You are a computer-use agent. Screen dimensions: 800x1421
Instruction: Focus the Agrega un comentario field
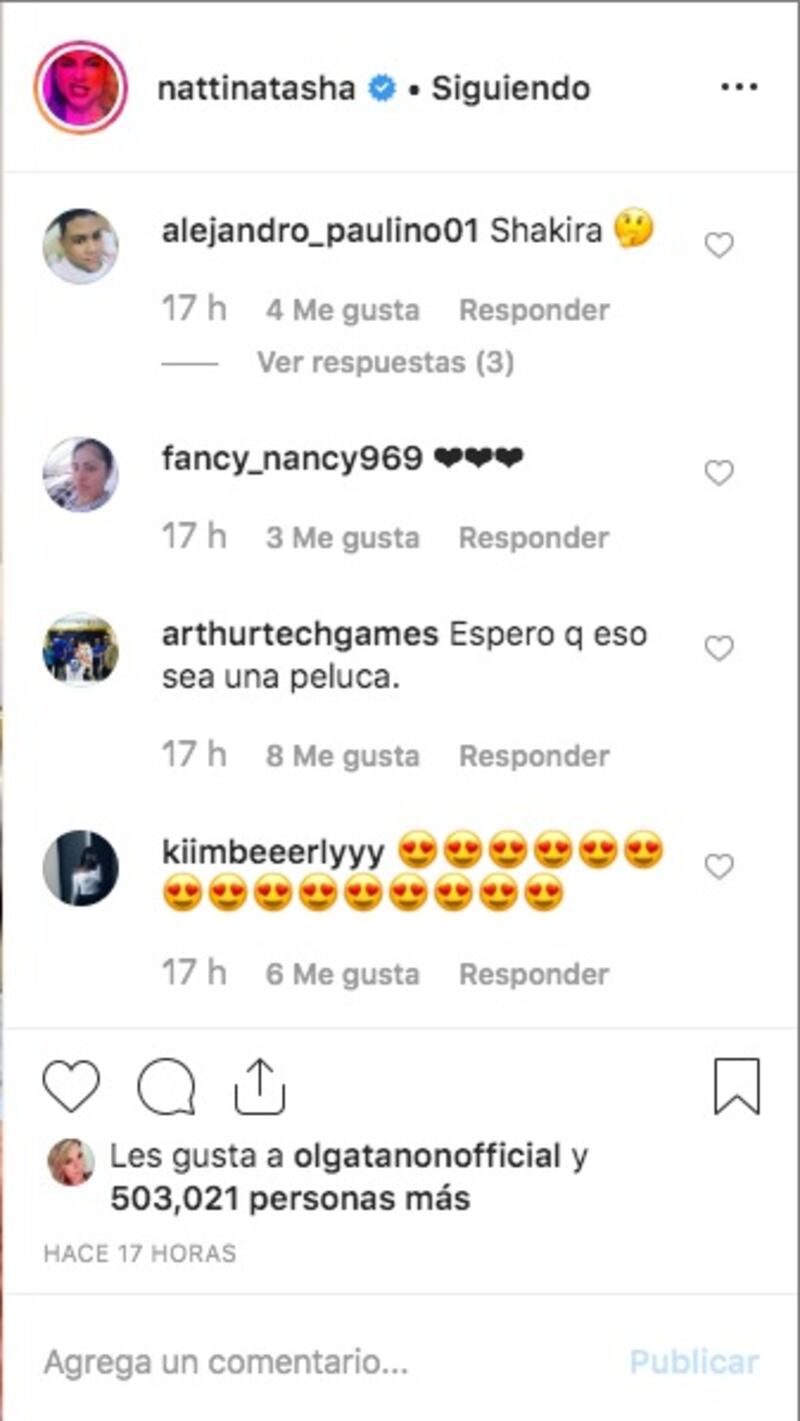pos(300,1362)
